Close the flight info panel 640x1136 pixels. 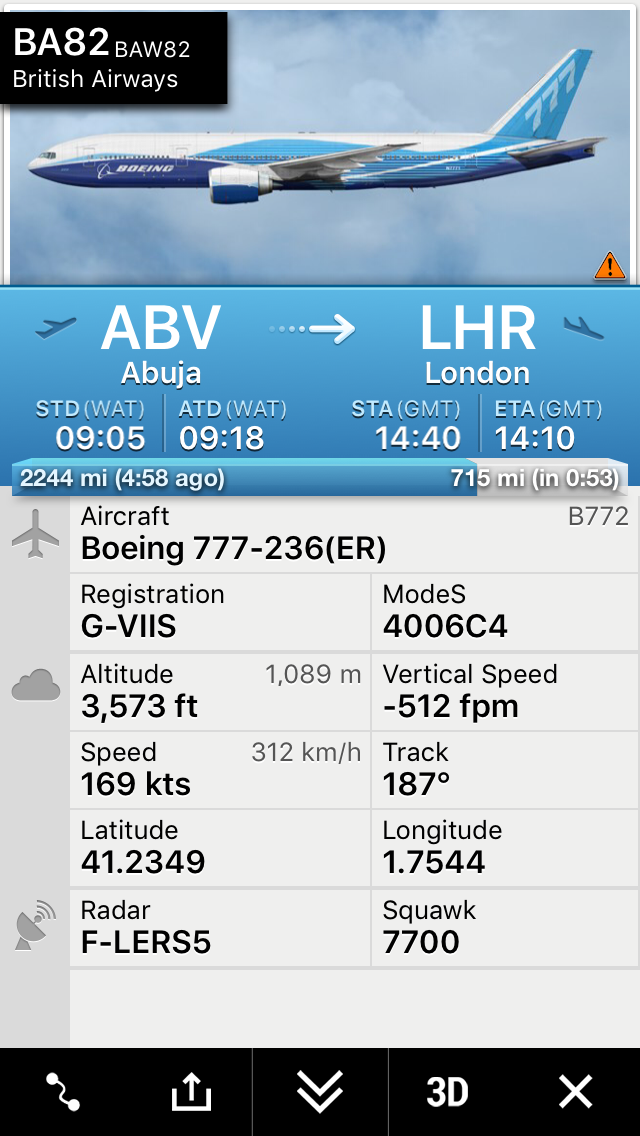575,1092
